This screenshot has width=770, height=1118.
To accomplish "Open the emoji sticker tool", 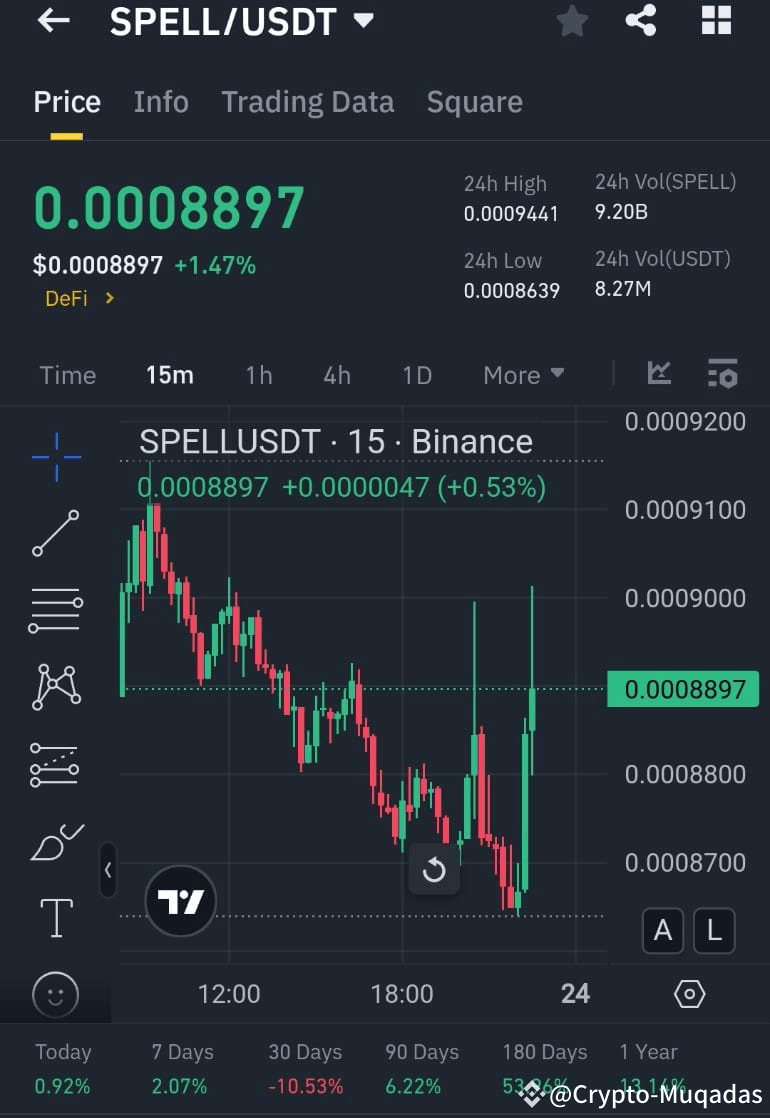I will (x=55, y=994).
